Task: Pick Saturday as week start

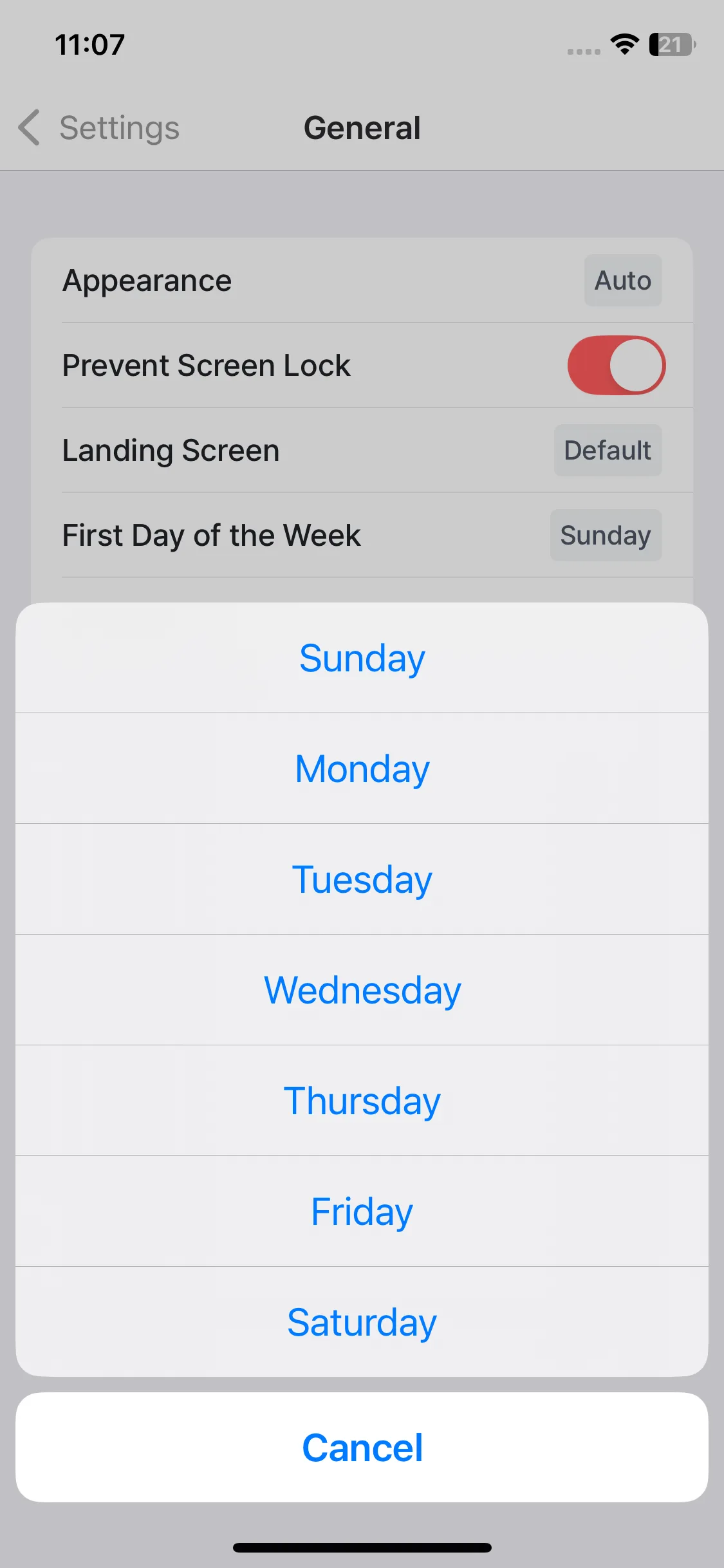Action: click(362, 1322)
